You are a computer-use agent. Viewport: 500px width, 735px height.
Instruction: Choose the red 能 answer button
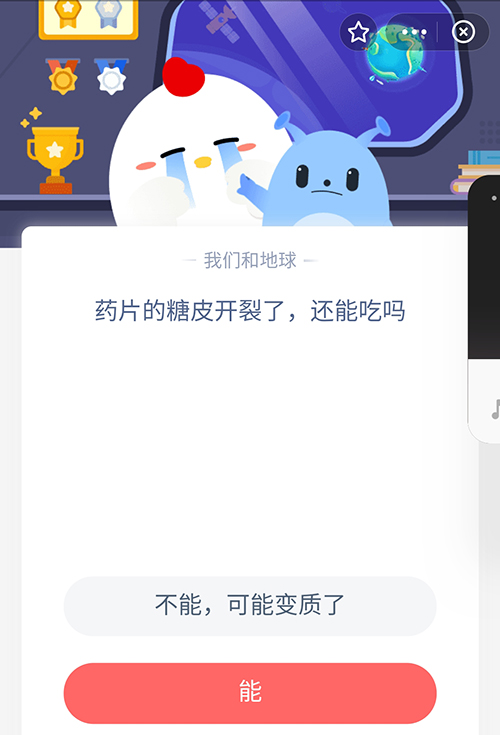250,693
